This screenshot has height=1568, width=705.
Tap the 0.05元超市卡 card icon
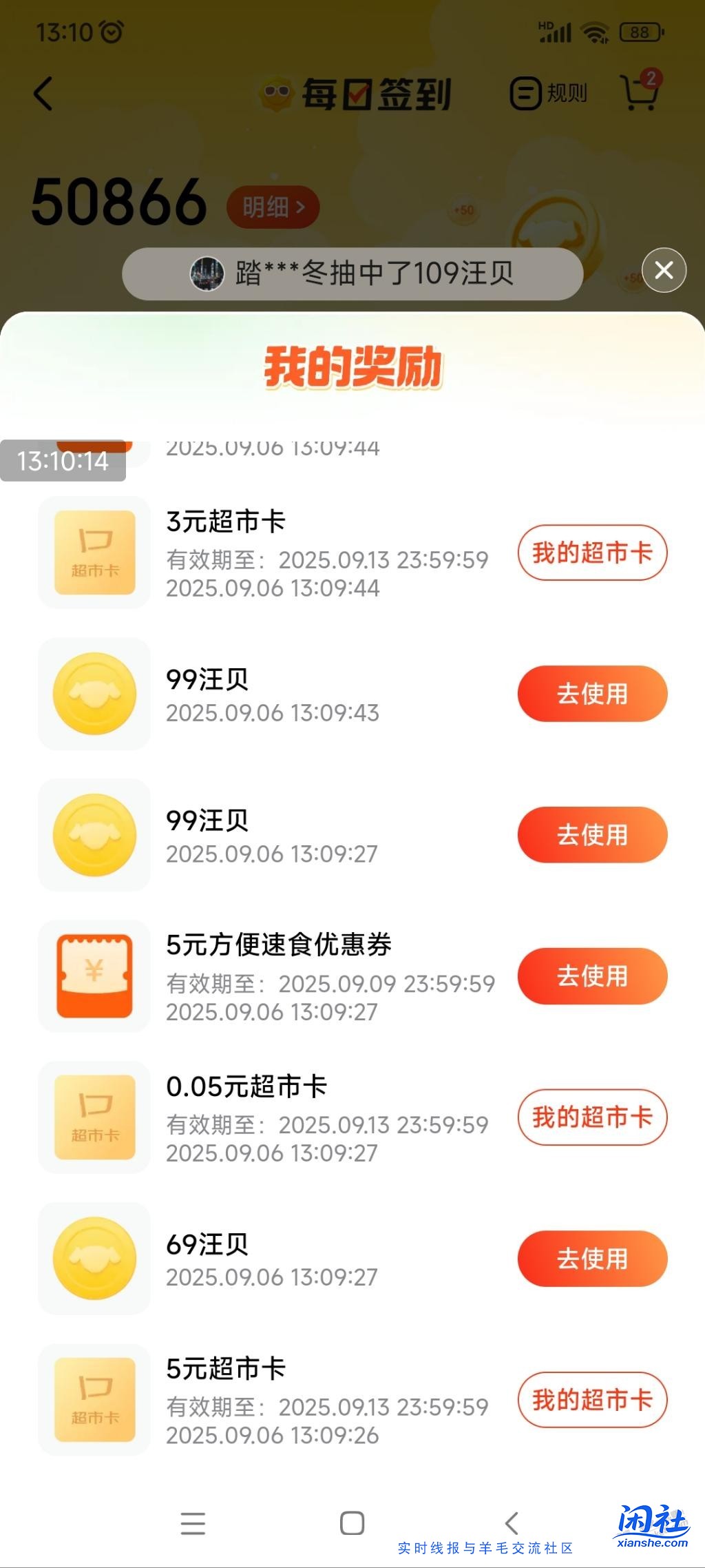(94, 1118)
